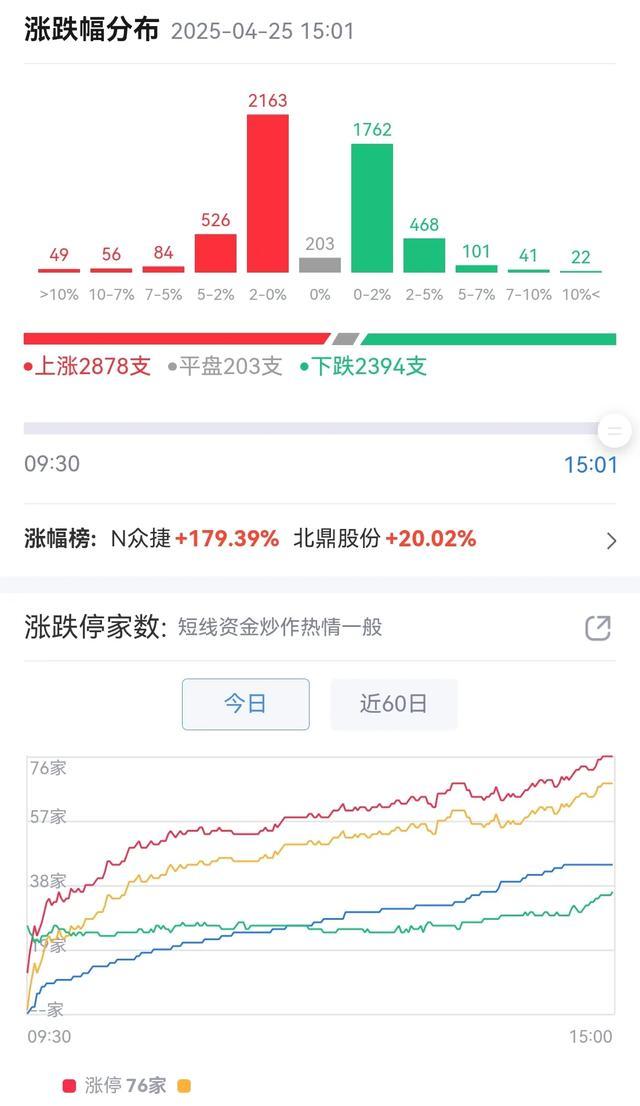Open the share icon beside 涨跌停家数
Image resolution: width=640 pixels, height=1106 pixels.
coord(598,628)
